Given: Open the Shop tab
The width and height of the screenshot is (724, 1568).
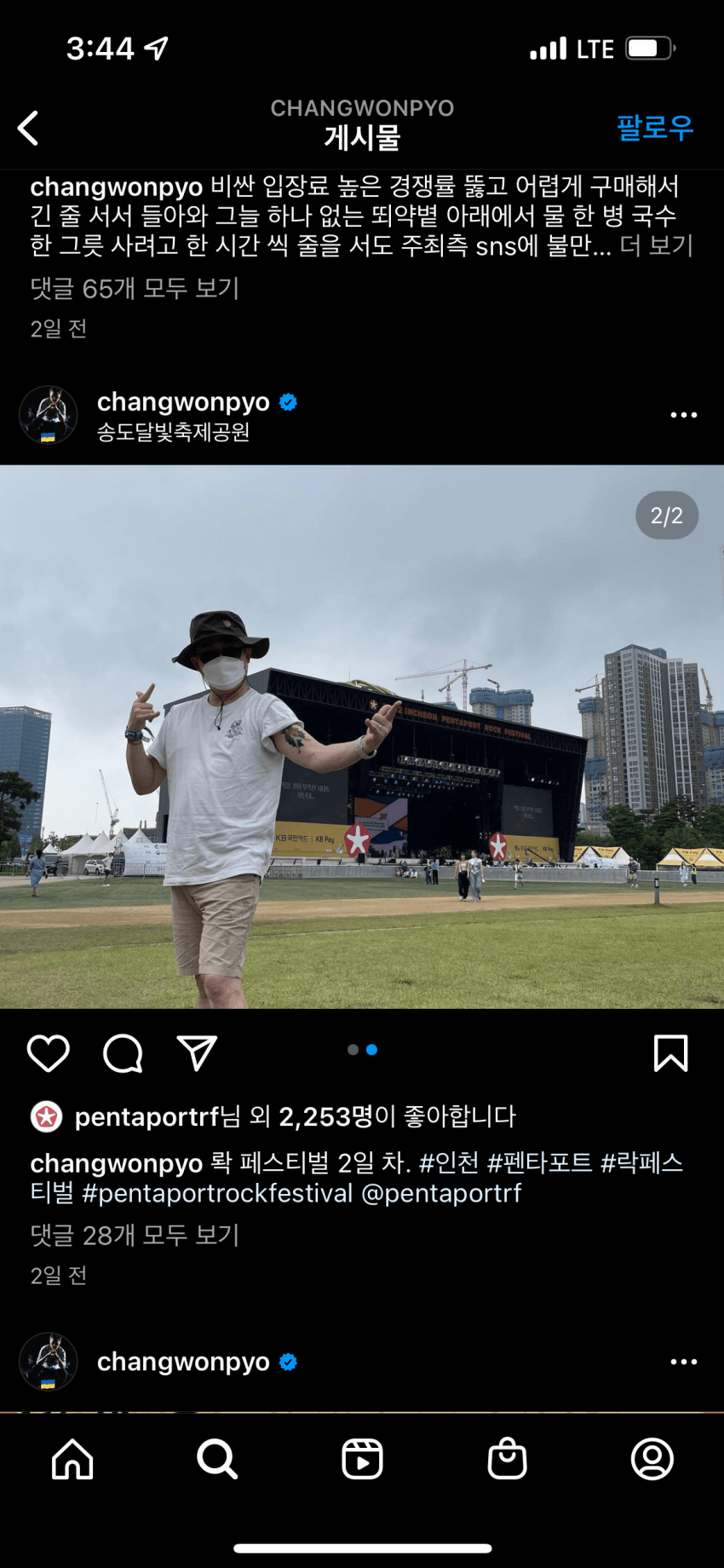Looking at the screenshot, I should click(x=507, y=1459).
